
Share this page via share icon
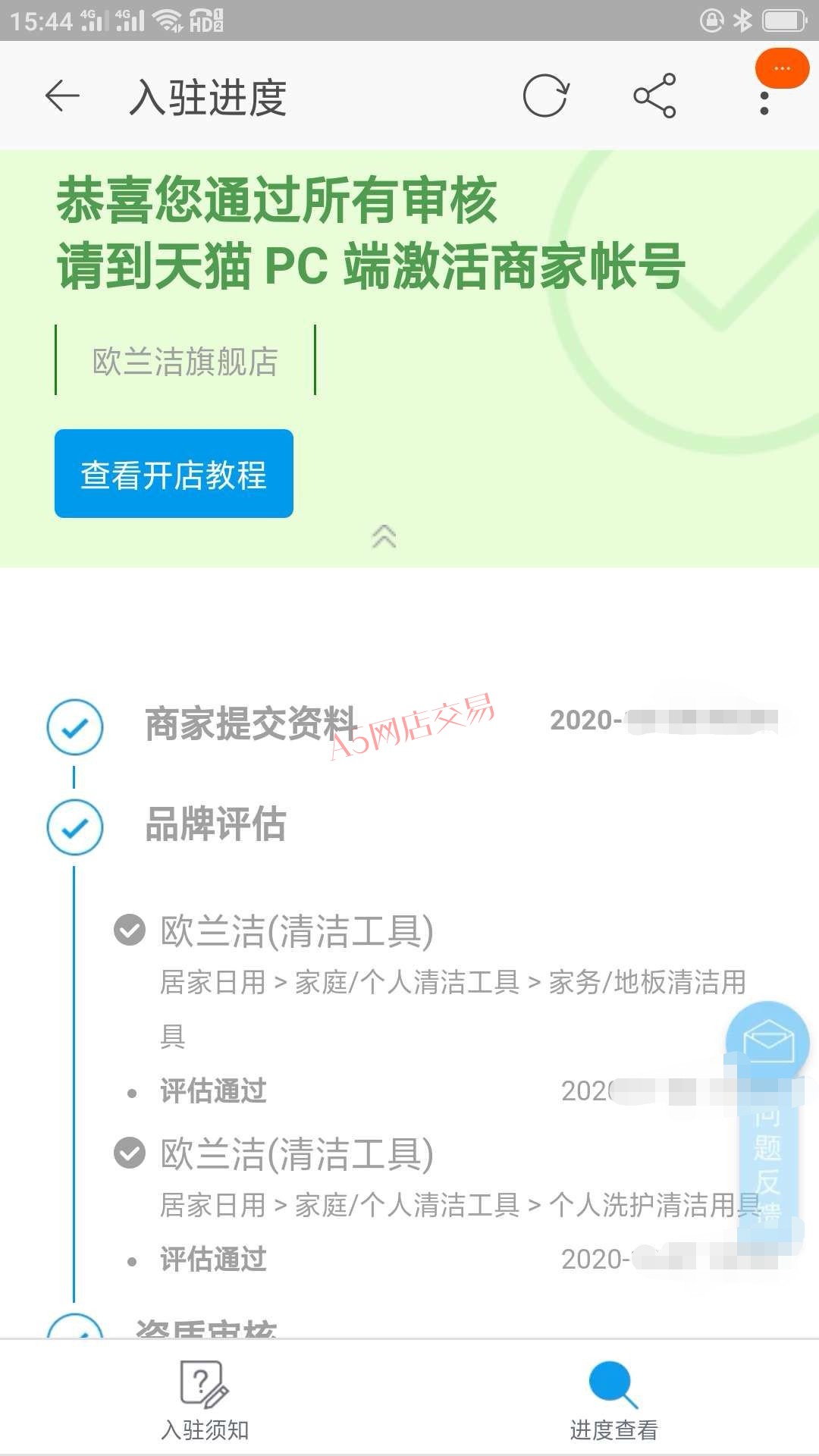pyautogui.click(x=654, y=96)
